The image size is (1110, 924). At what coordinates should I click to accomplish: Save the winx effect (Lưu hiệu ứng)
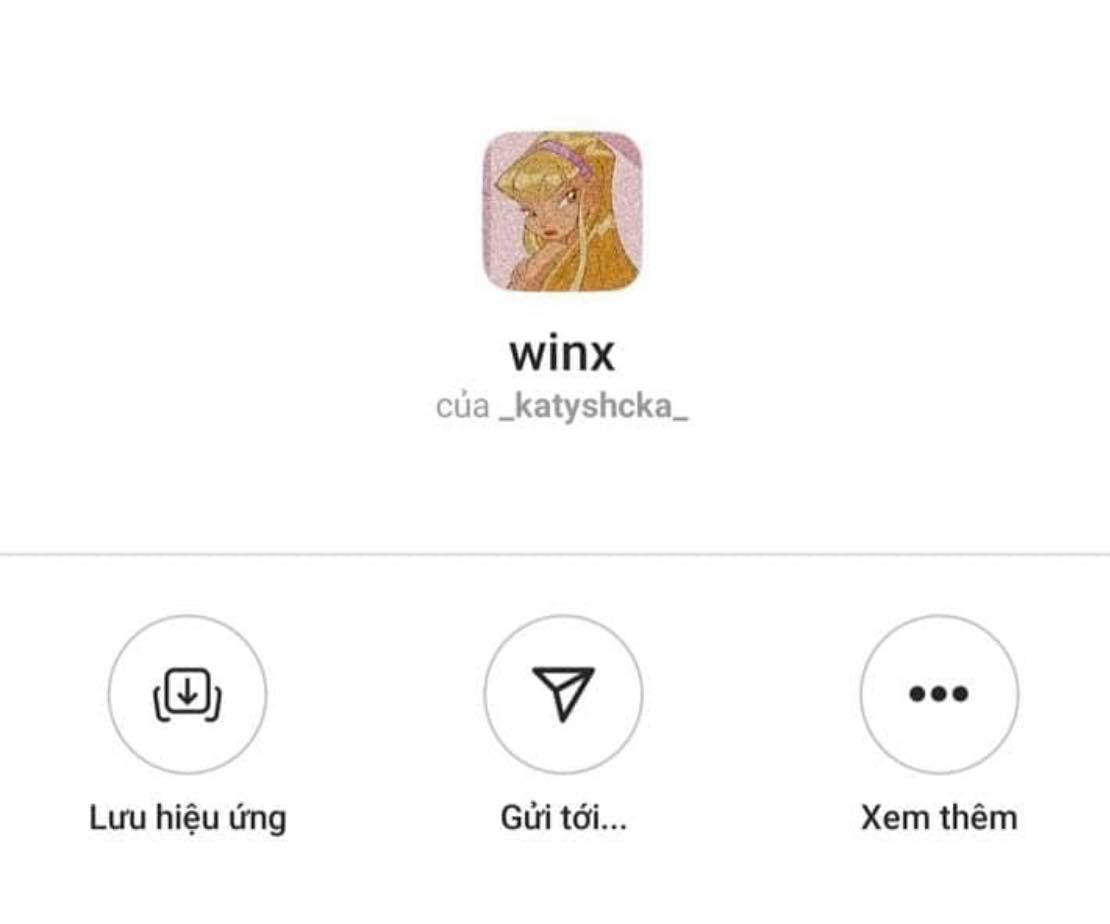187,694
